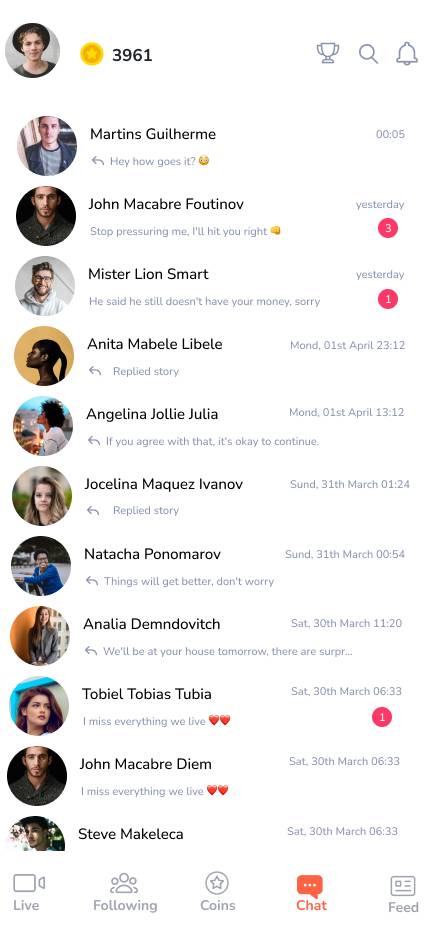Open the trophy leaderboard icon

[328, 54]
